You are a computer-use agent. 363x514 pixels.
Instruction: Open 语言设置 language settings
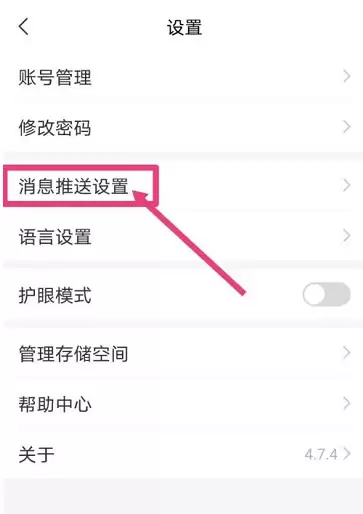[x=183, y=236]
